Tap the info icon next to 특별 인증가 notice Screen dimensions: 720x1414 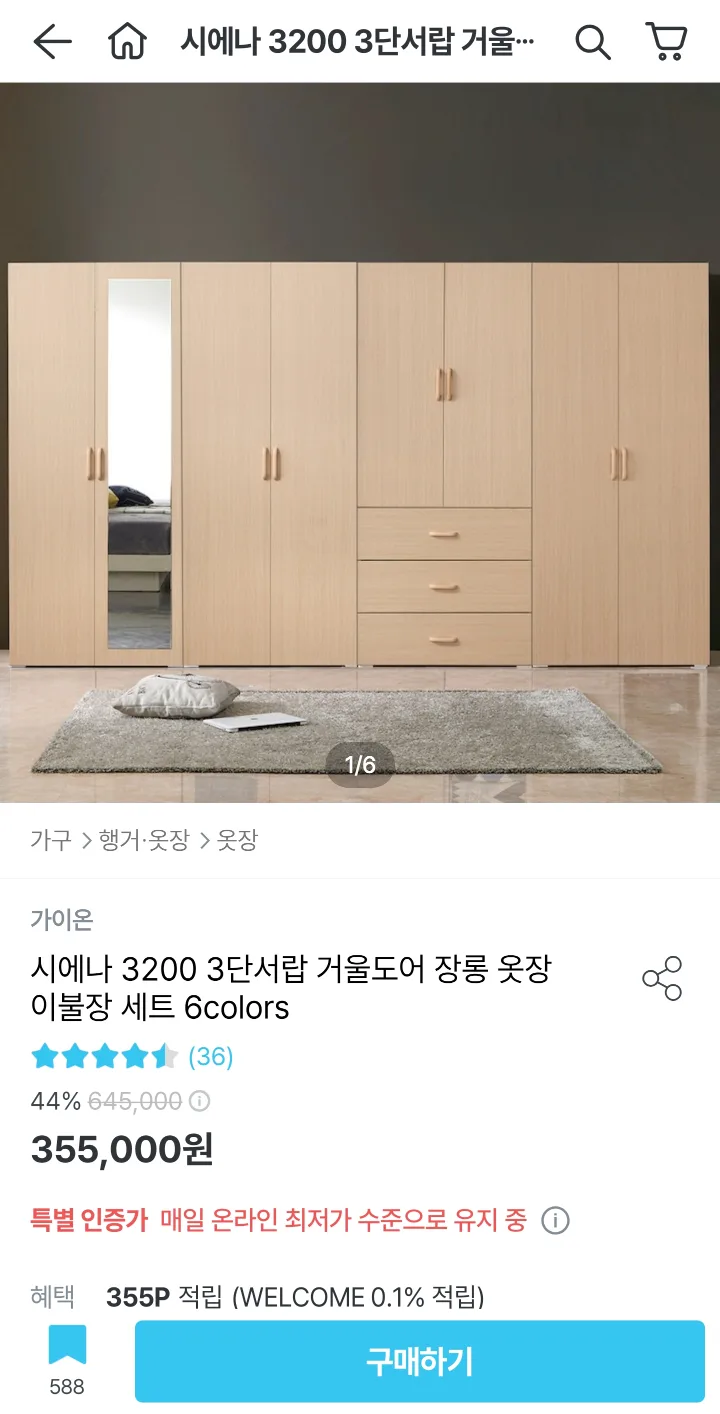pyautogui.click(x=556, y=1221)
